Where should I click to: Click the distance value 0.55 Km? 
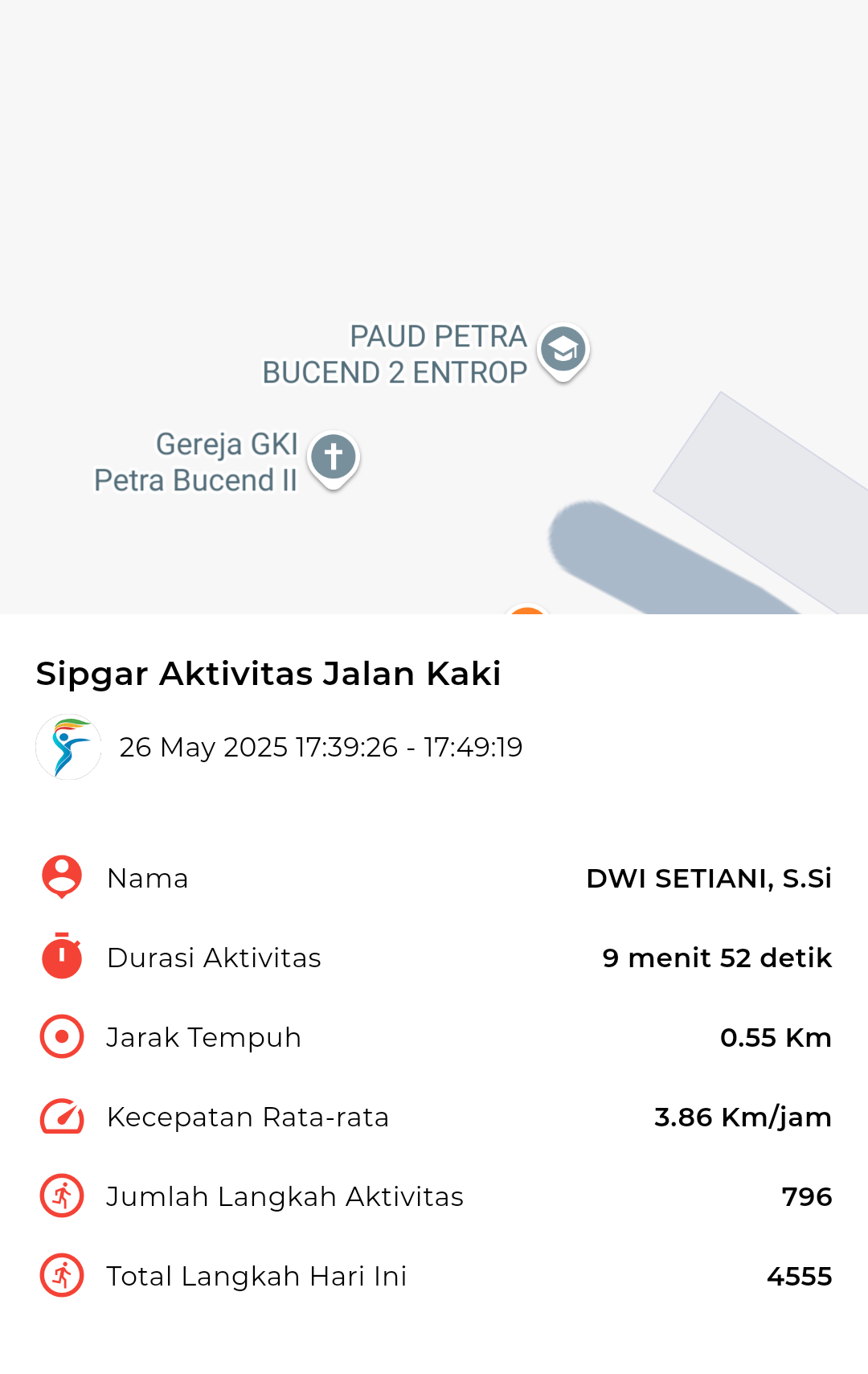(776, 1037)
